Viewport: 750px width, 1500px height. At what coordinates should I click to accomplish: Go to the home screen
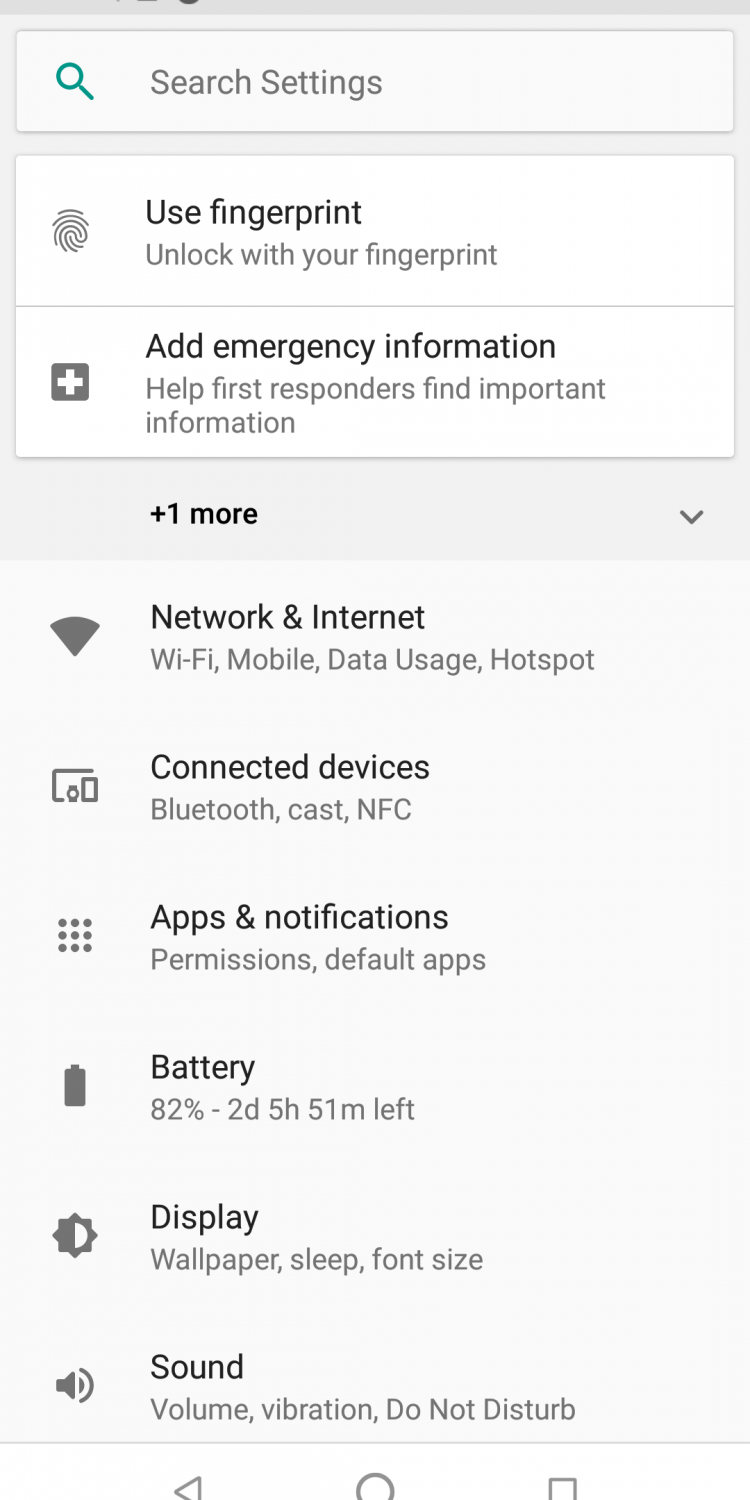coord(375,1486)
